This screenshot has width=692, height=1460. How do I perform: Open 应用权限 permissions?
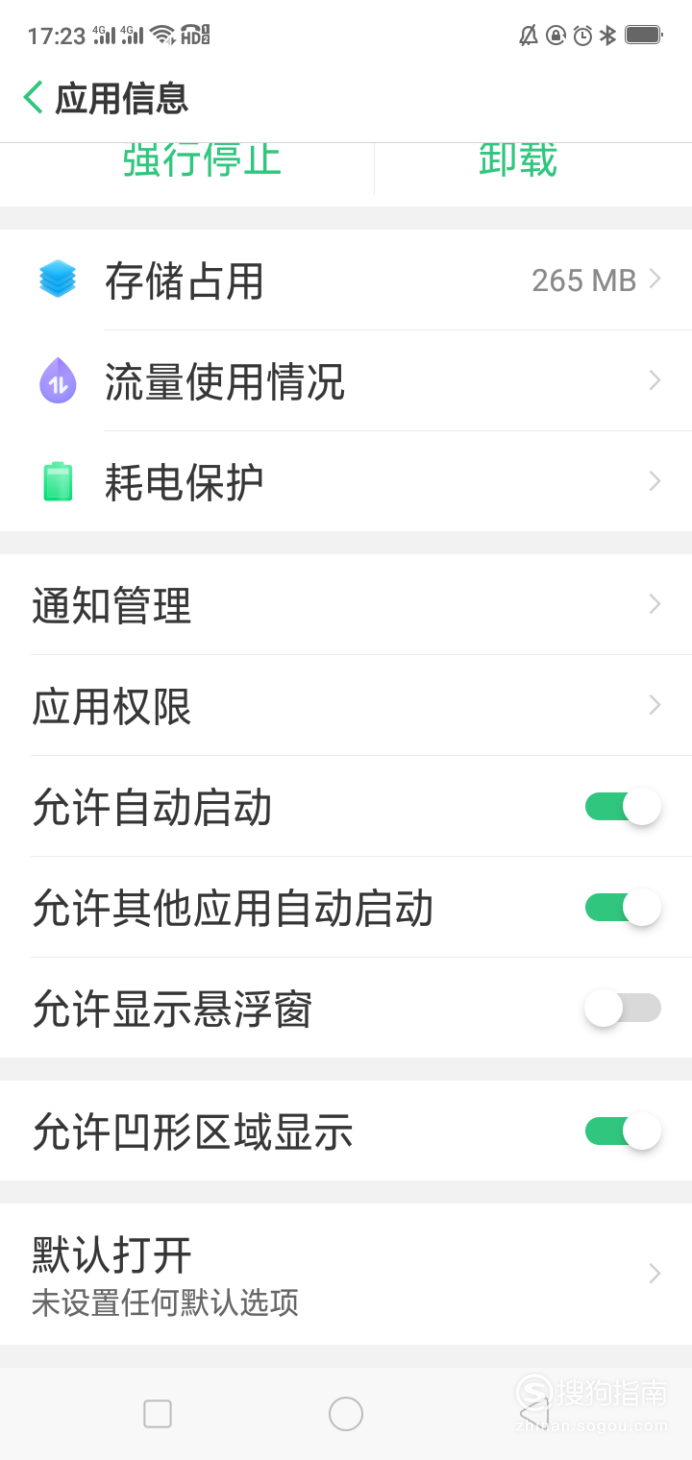[x=346, y=706]
